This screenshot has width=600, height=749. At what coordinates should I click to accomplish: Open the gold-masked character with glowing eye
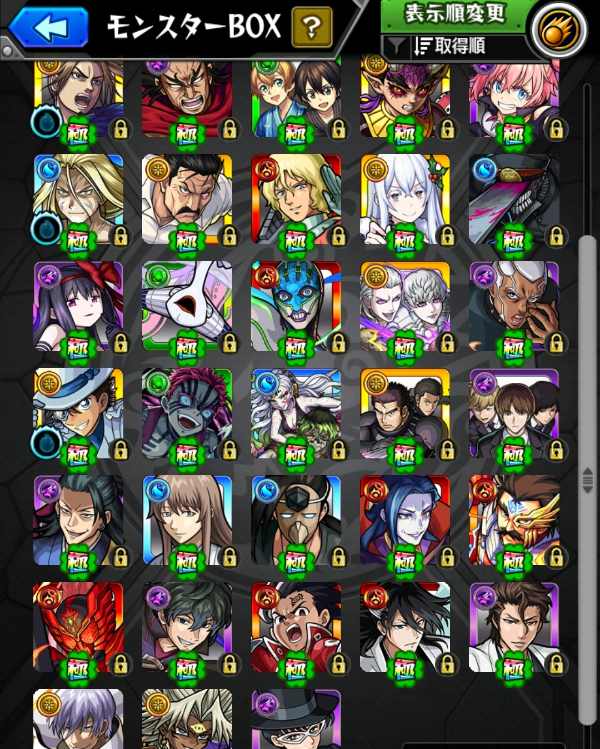click(x=513, y=520)
